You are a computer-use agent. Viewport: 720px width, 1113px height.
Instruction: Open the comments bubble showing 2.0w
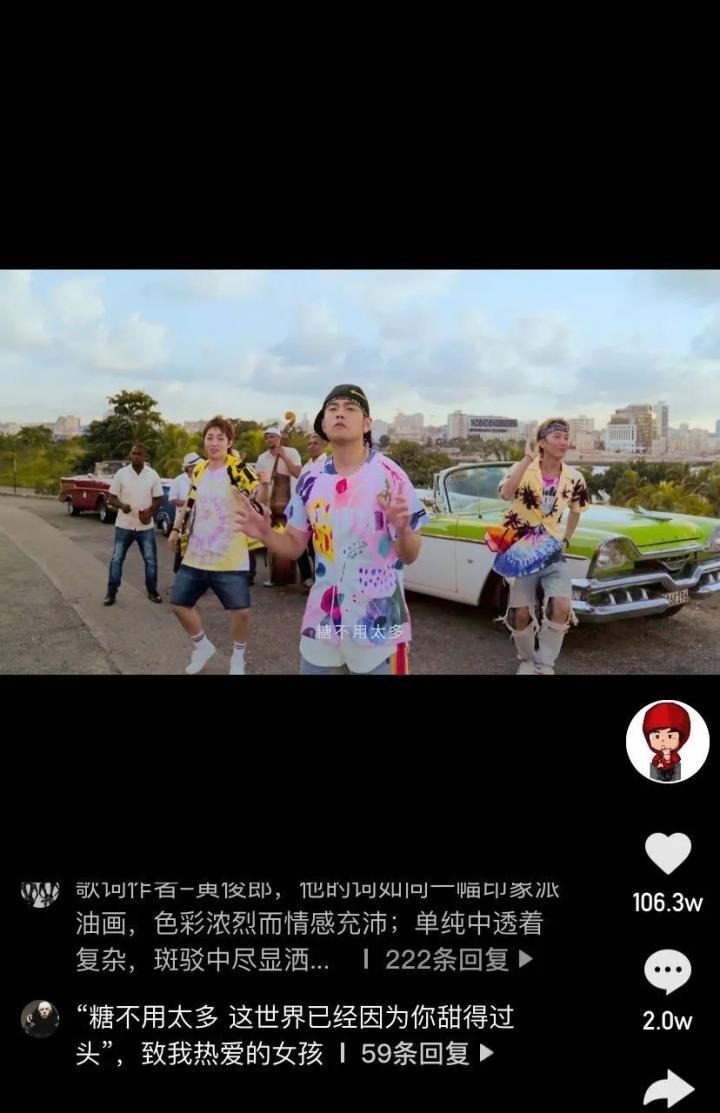(x=667, y=970)
